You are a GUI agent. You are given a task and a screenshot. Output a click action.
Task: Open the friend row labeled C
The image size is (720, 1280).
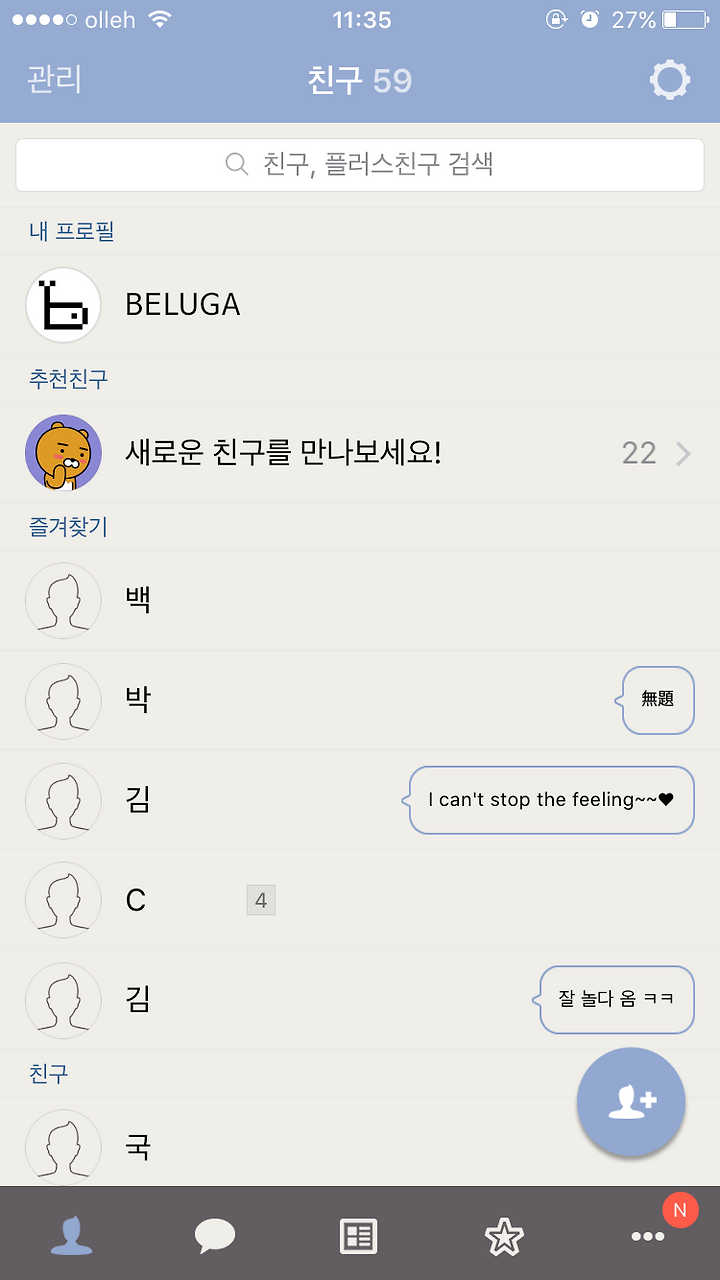click(x=360, y=900)
